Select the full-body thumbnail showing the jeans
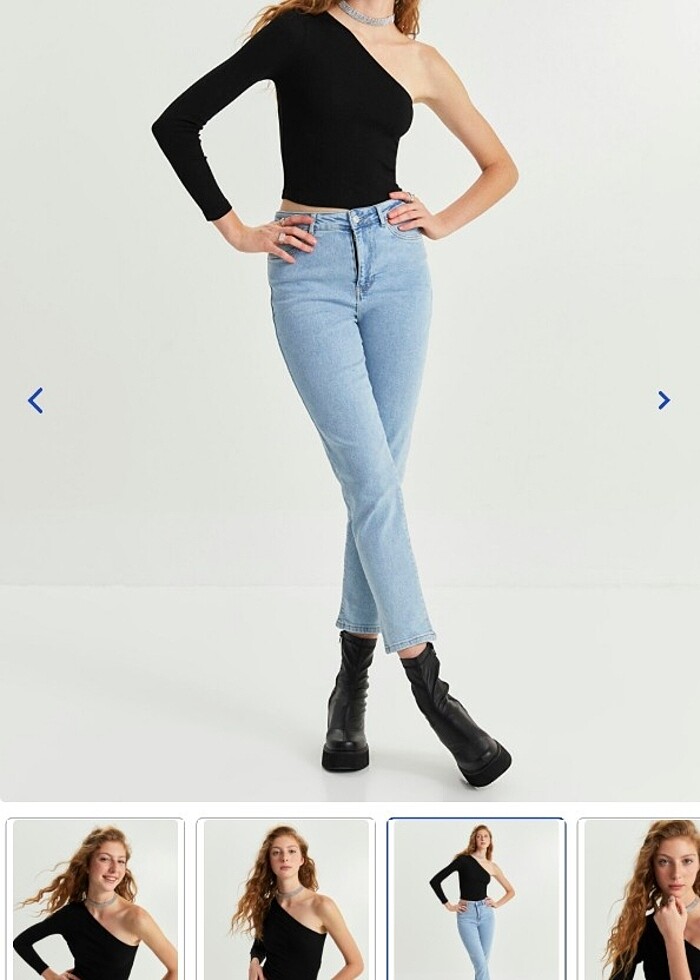This screenshot has width=700, height=980. click(476, 899)
